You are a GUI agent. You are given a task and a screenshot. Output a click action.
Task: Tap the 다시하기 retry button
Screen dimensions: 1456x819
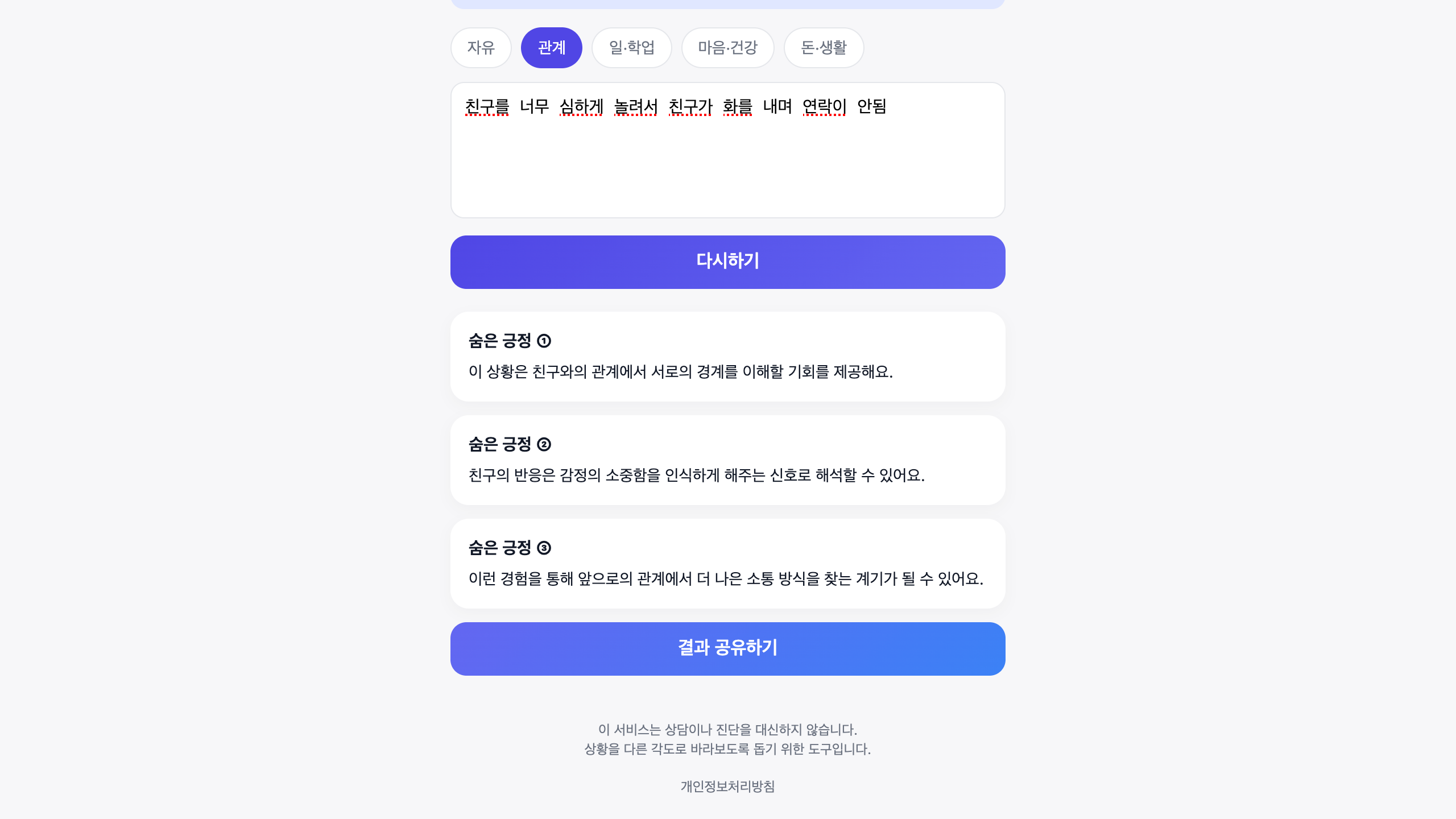(727, 262)
